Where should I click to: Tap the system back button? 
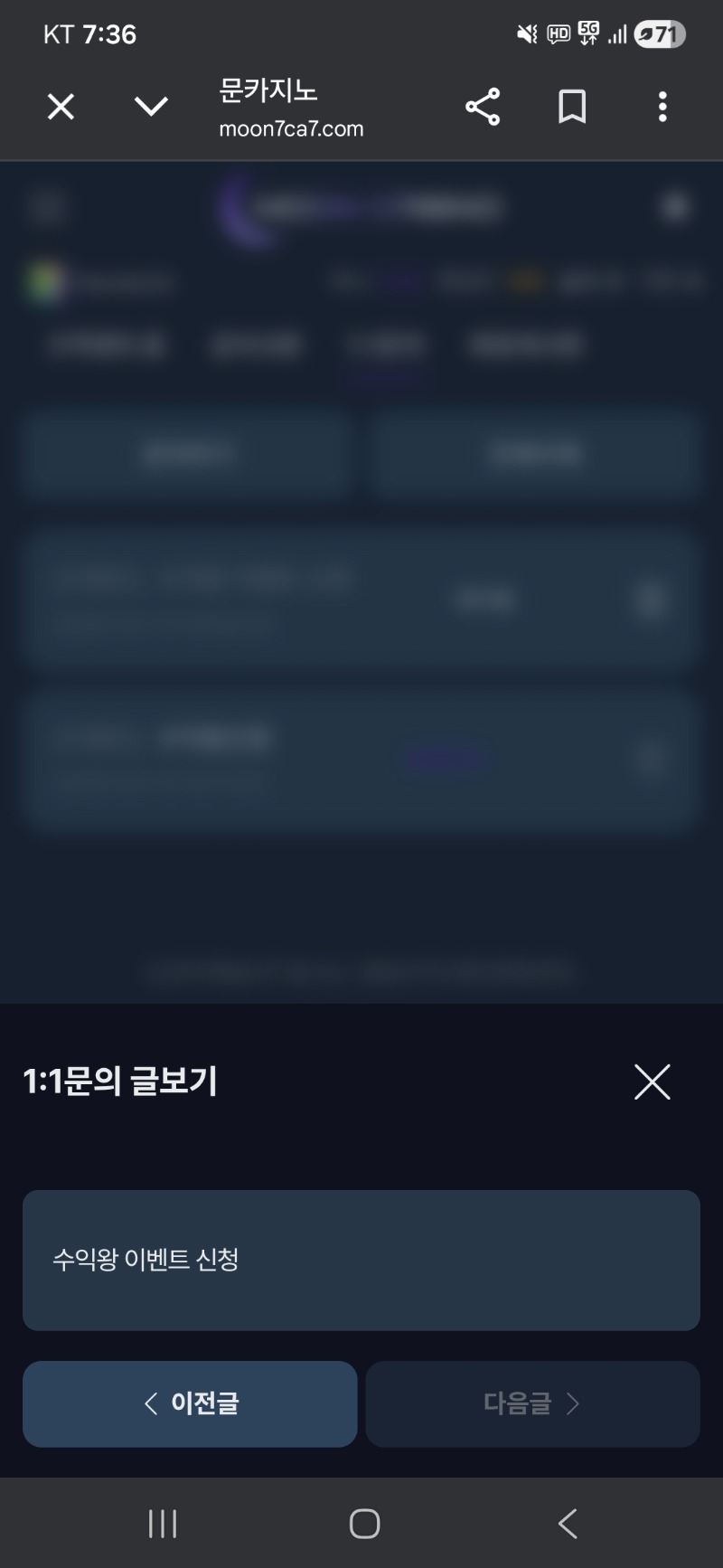click(568, 1524)
